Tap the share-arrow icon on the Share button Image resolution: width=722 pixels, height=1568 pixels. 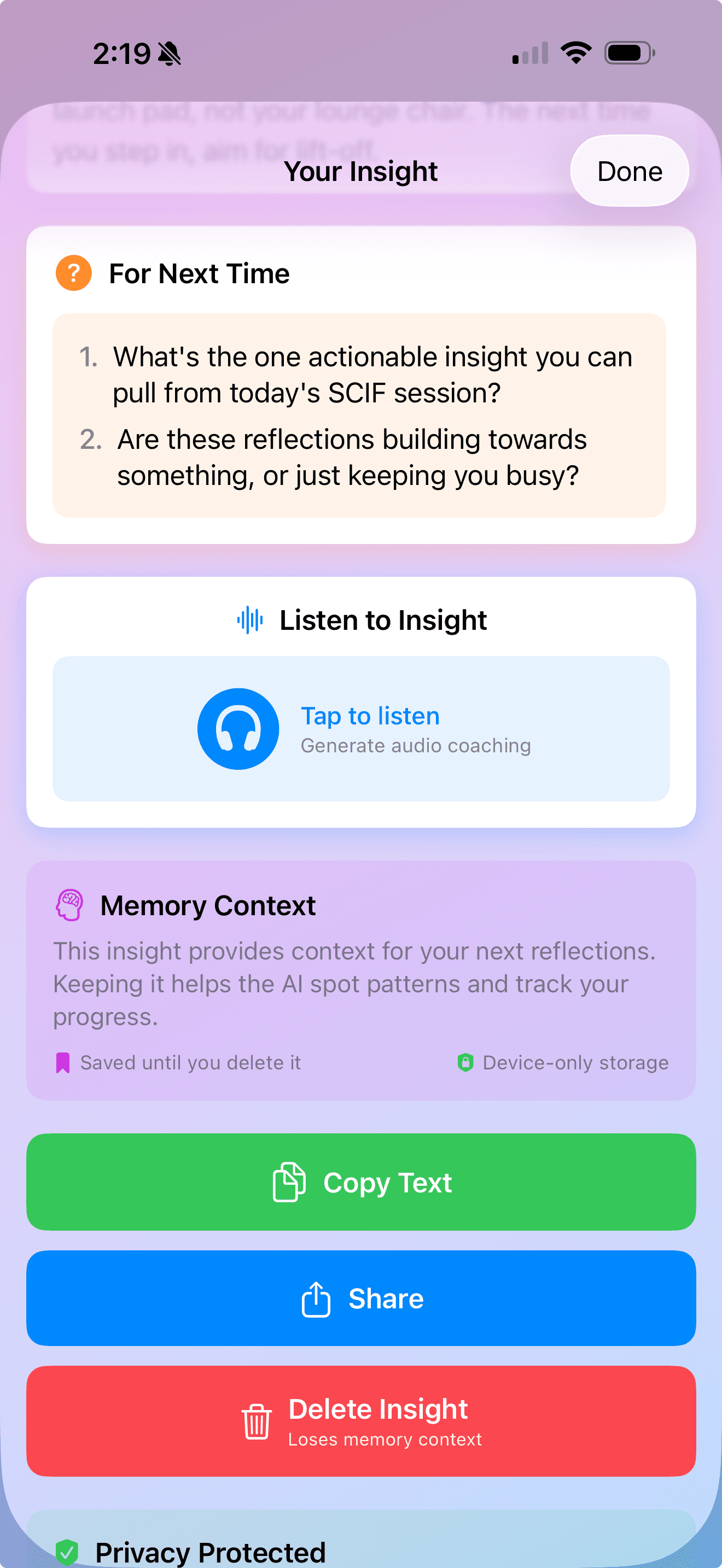[x=316, y=1298]
